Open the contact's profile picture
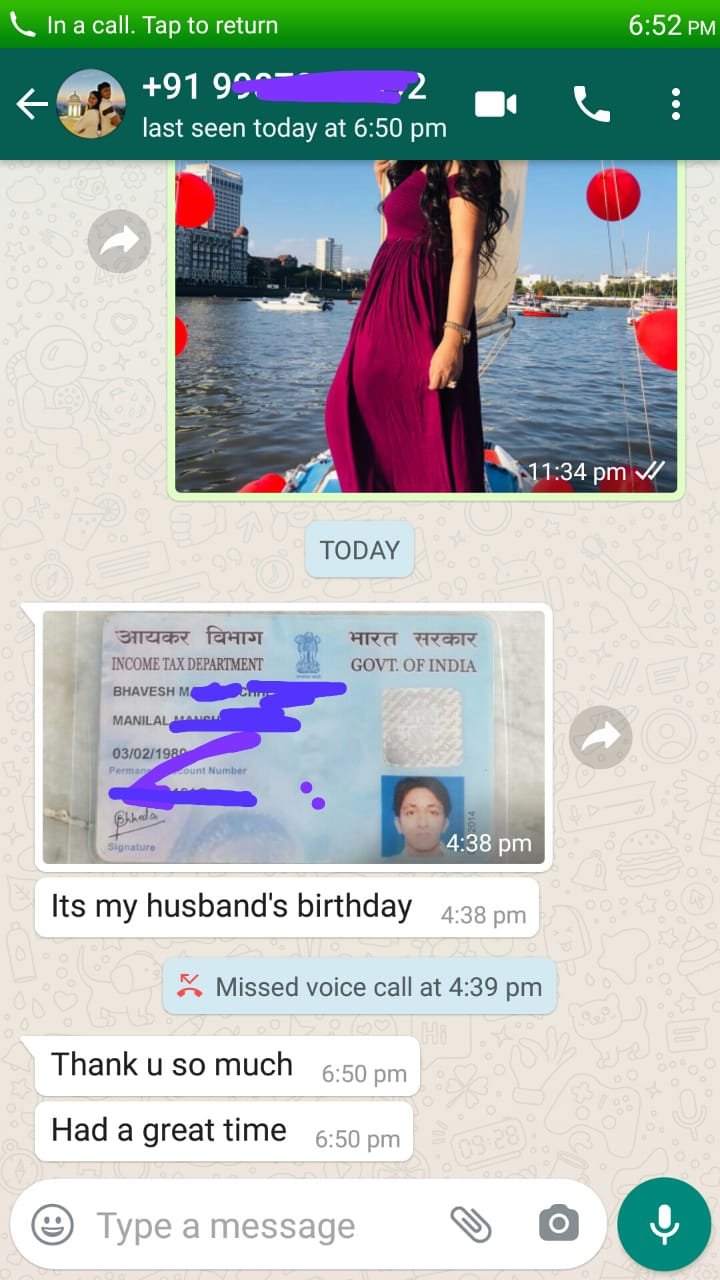 tap(91, 104)
